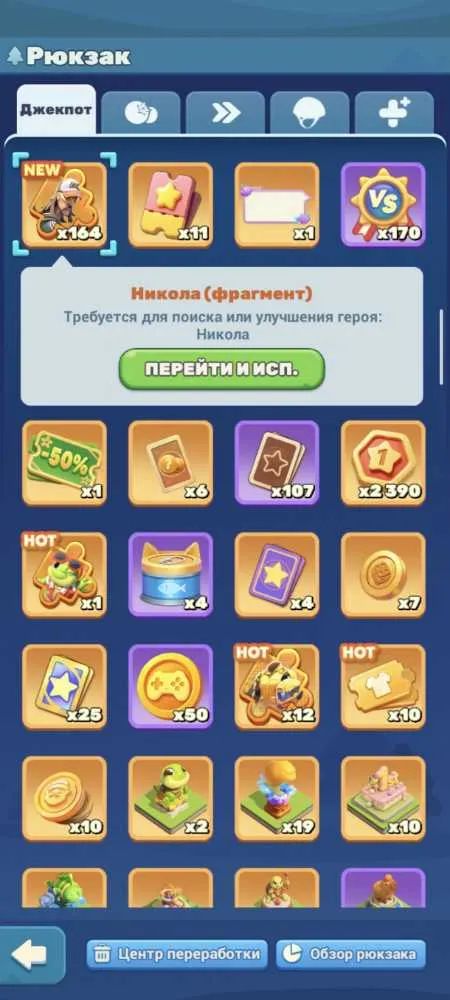Open Центр переработки

tap(177, 954)
